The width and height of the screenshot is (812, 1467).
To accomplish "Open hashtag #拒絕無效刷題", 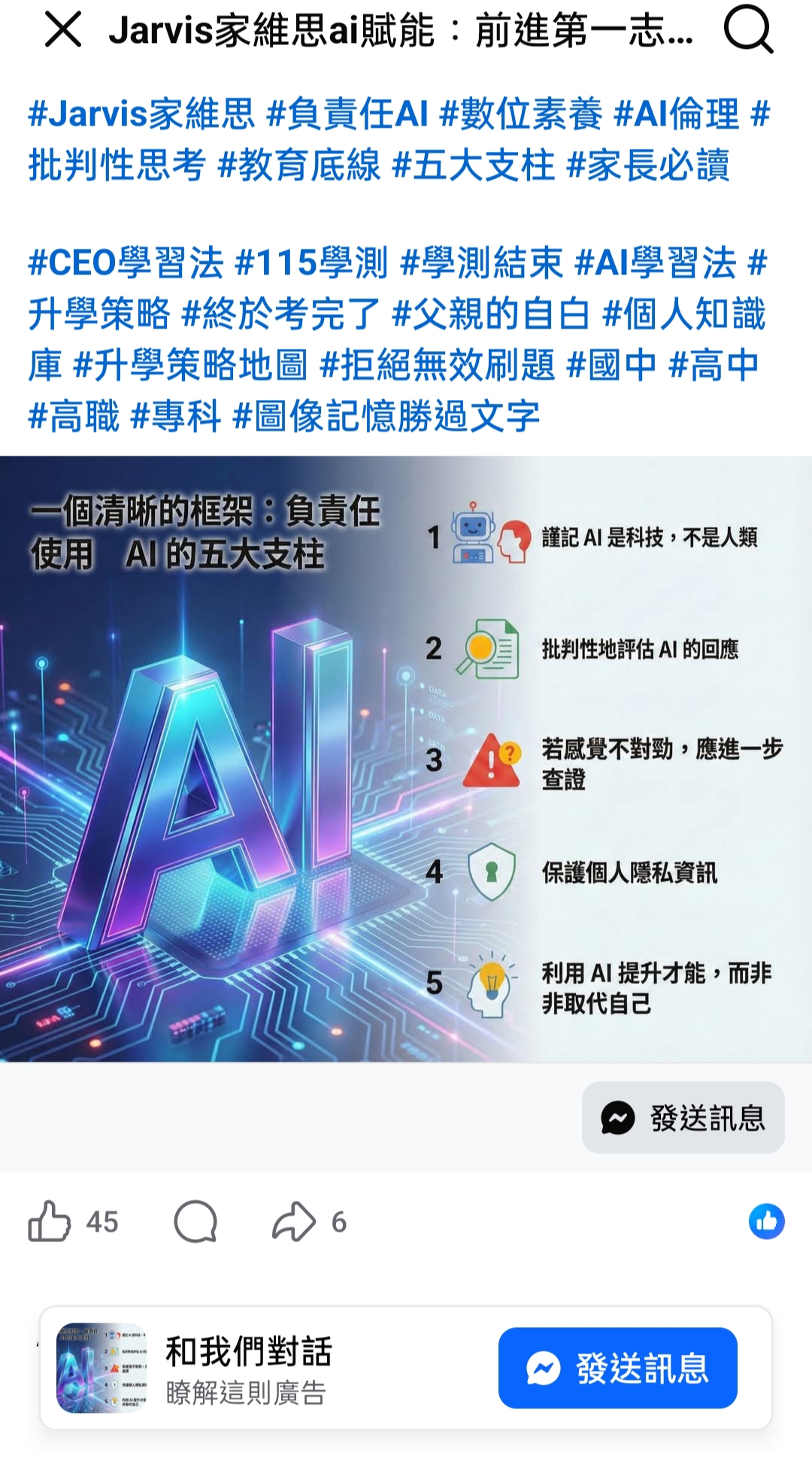I will point(438,365).
